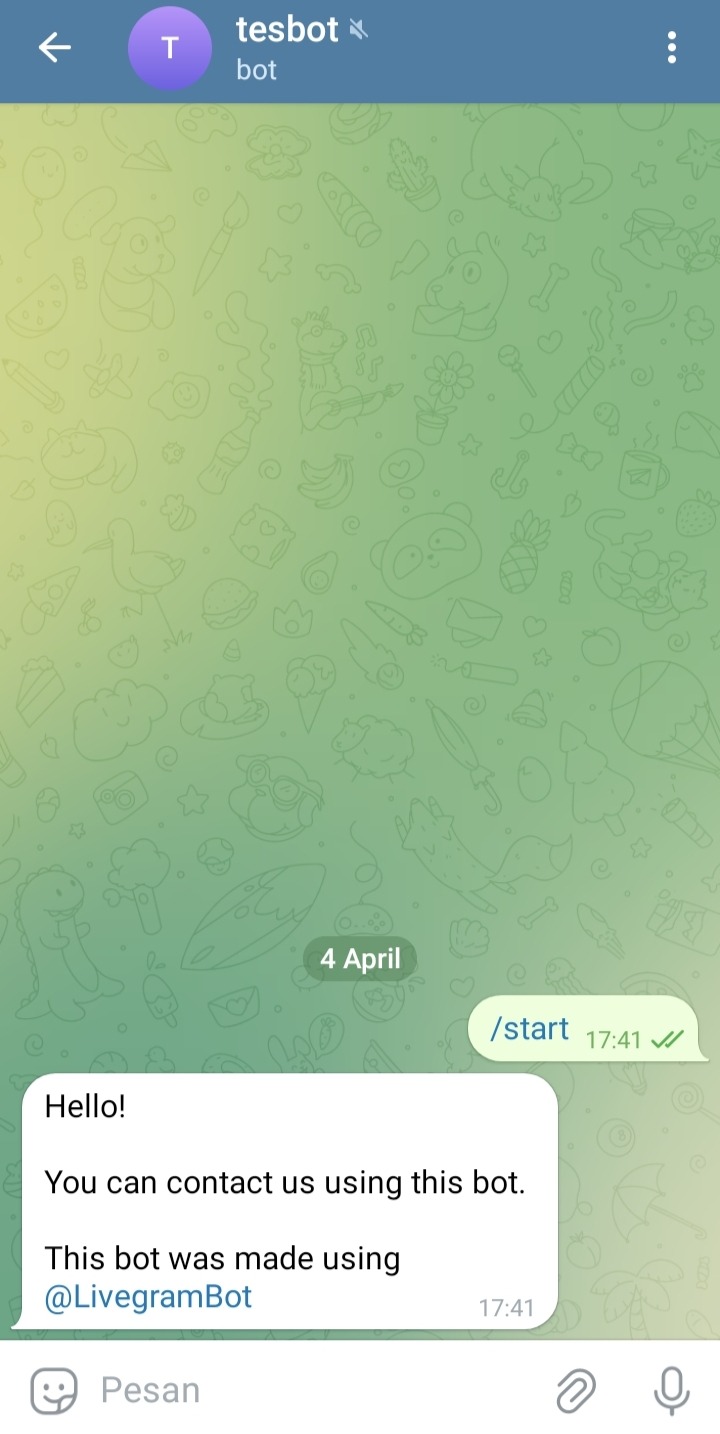Go back using the top arrow
This screenshot has height=1434, width=720.
[x=55, y=47]
